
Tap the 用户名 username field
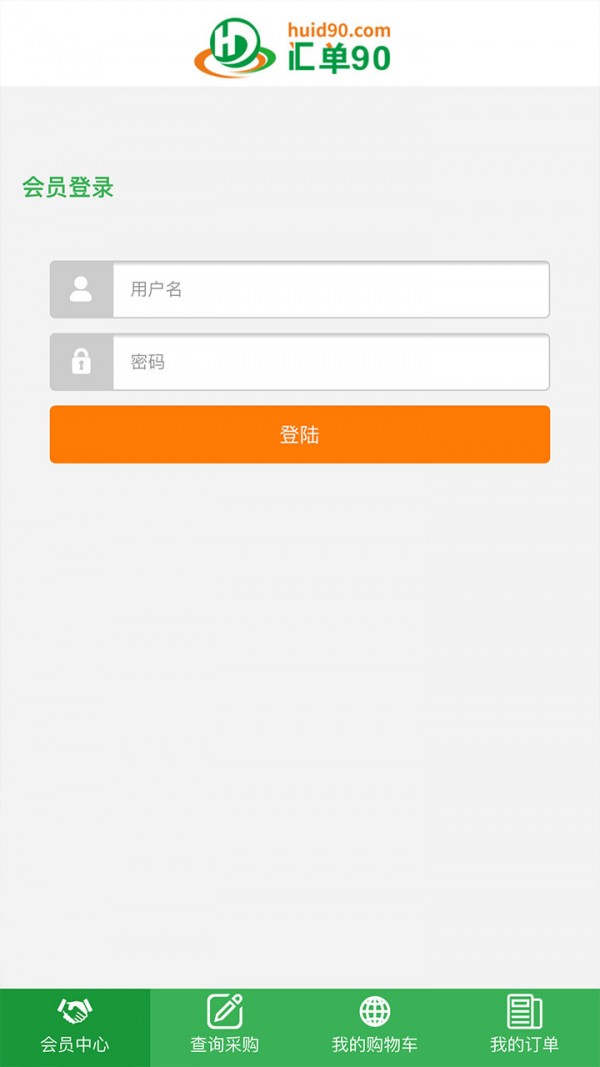click(330, 290)
